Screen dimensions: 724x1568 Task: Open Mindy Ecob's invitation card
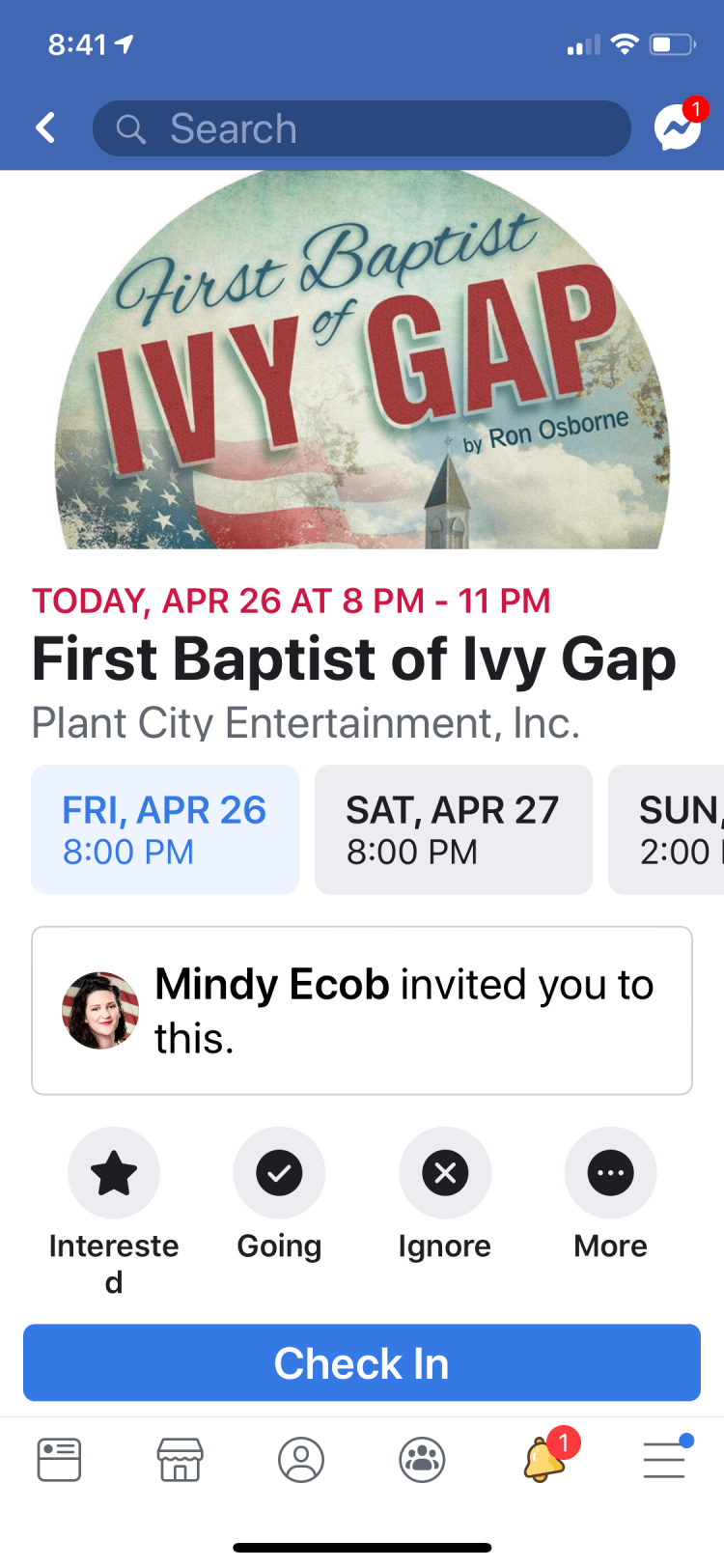point(362,1010)
